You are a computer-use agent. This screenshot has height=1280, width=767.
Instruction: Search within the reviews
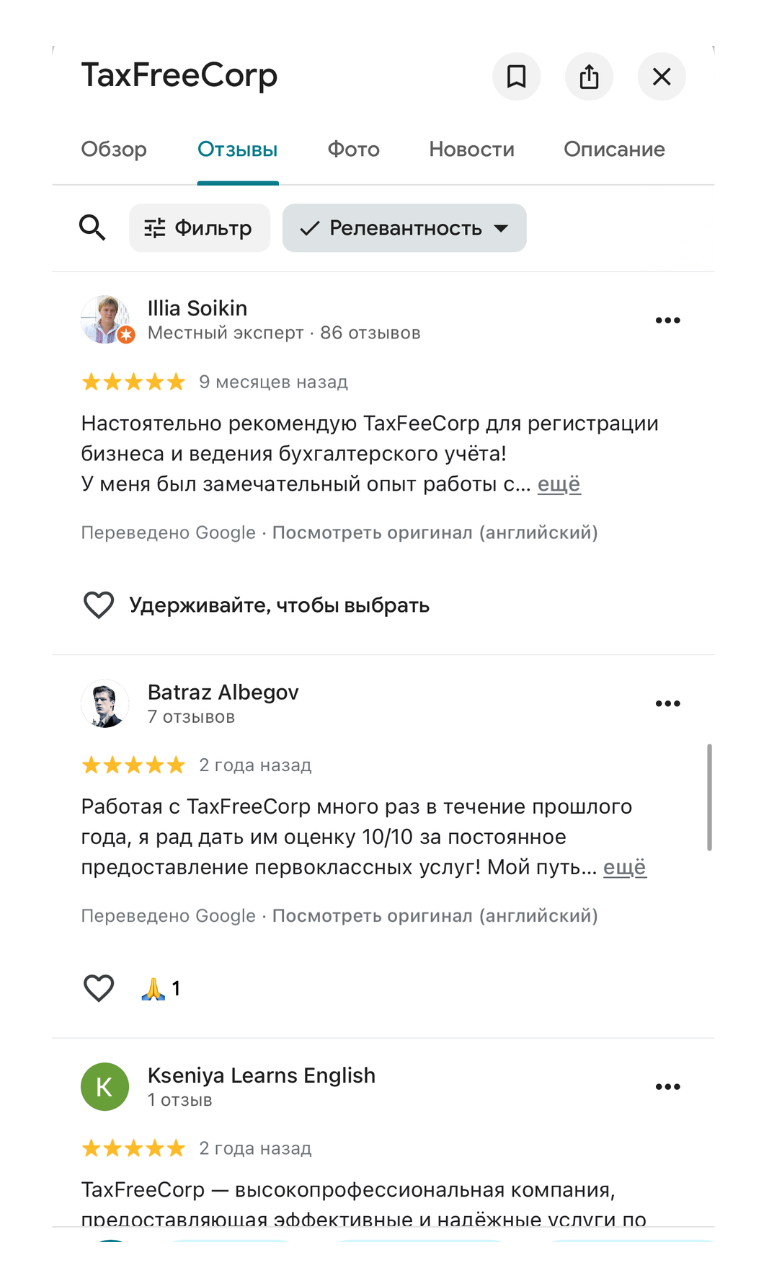click(92, 228)
